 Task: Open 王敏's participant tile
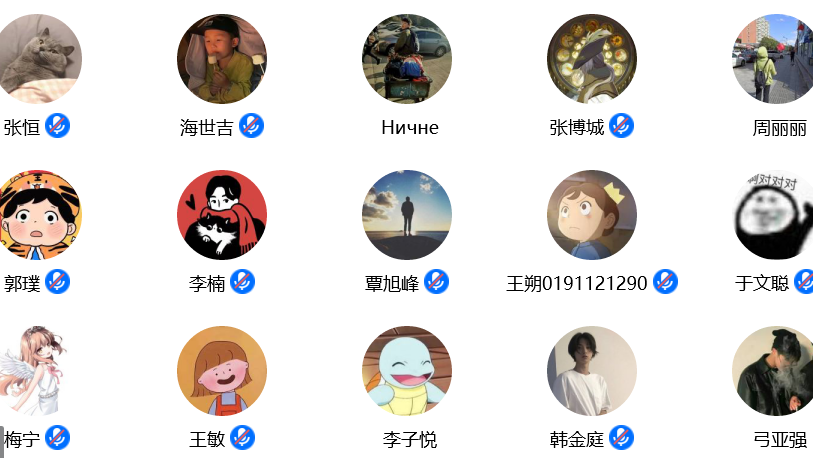[x=222, y=371]
